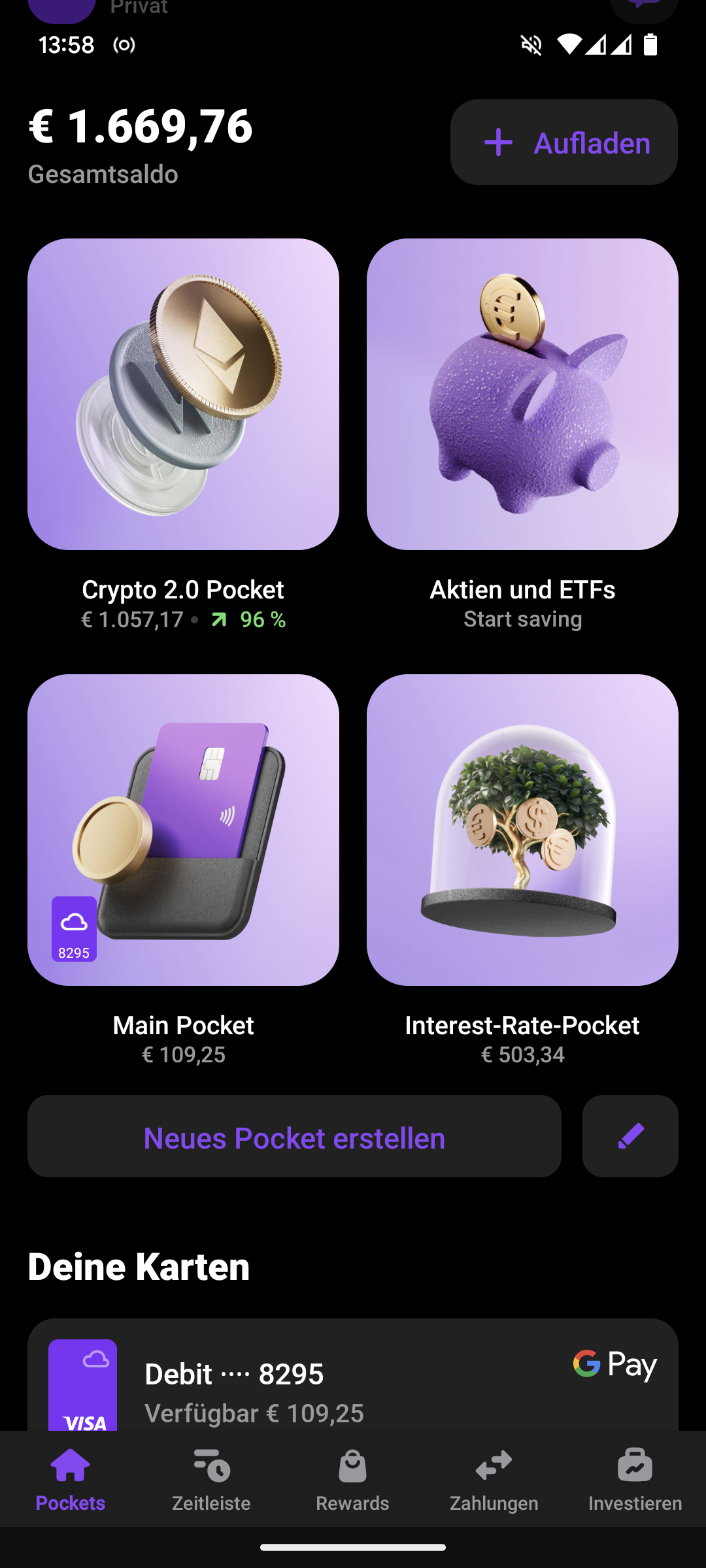This screenshot has width=706, height=1568.
Task: Open the Crypto 2.0 Pocket
Action: coord(183,394)
